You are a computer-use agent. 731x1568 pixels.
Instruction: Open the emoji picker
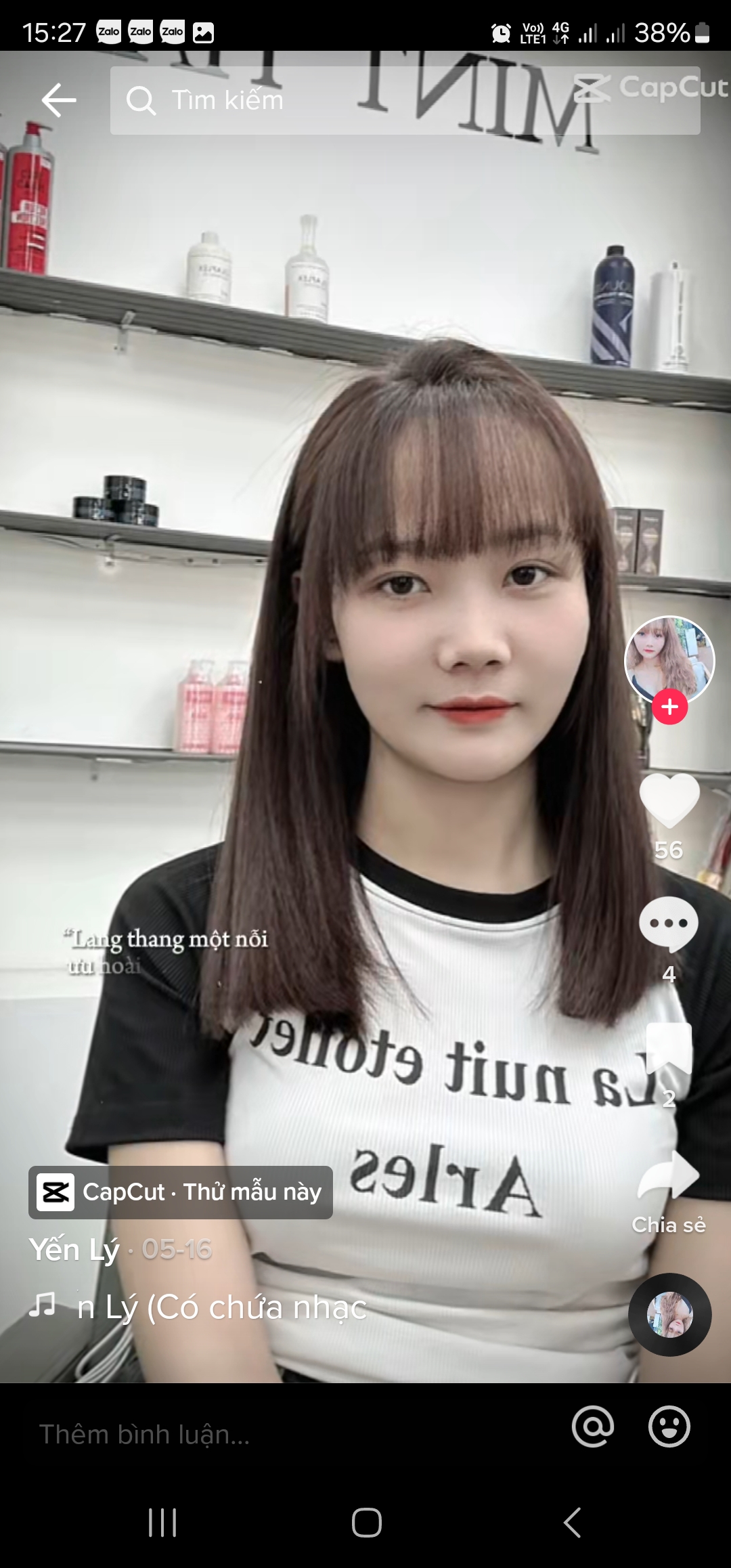pyautogui.click(x=669, y=1426)
